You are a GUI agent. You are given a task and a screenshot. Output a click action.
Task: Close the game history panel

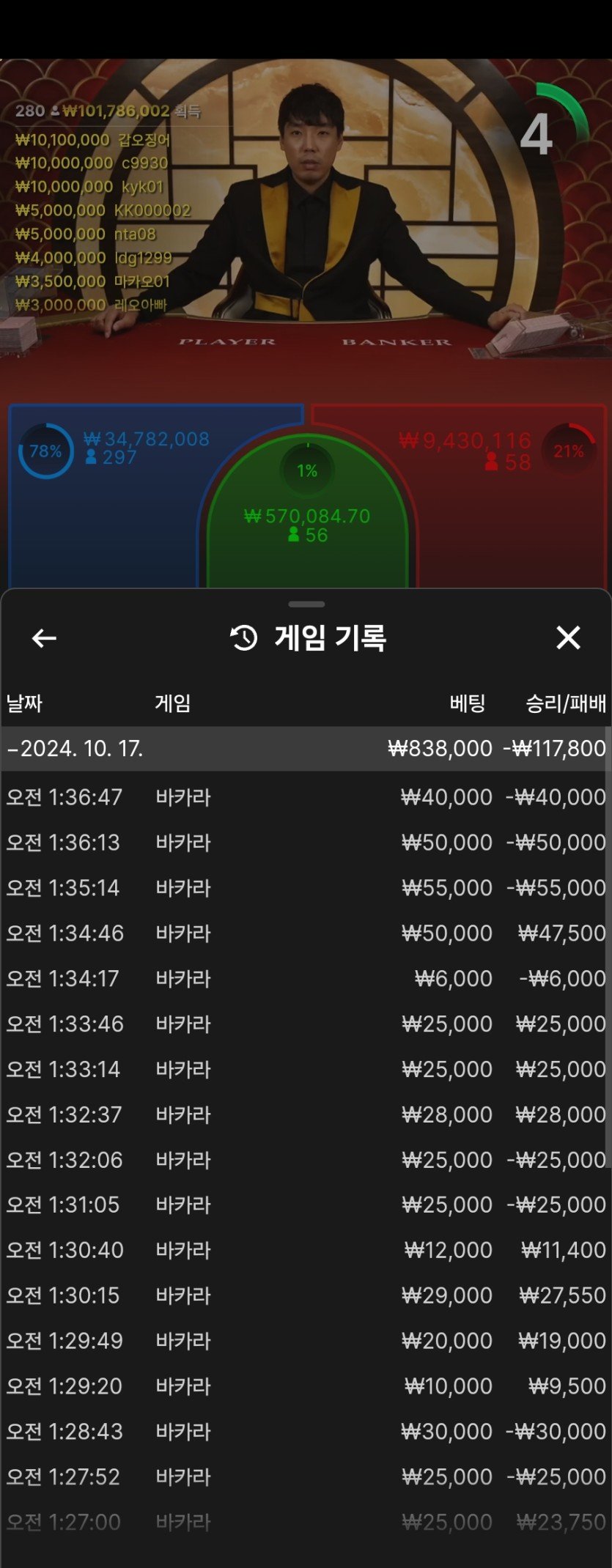coord(568,638)
